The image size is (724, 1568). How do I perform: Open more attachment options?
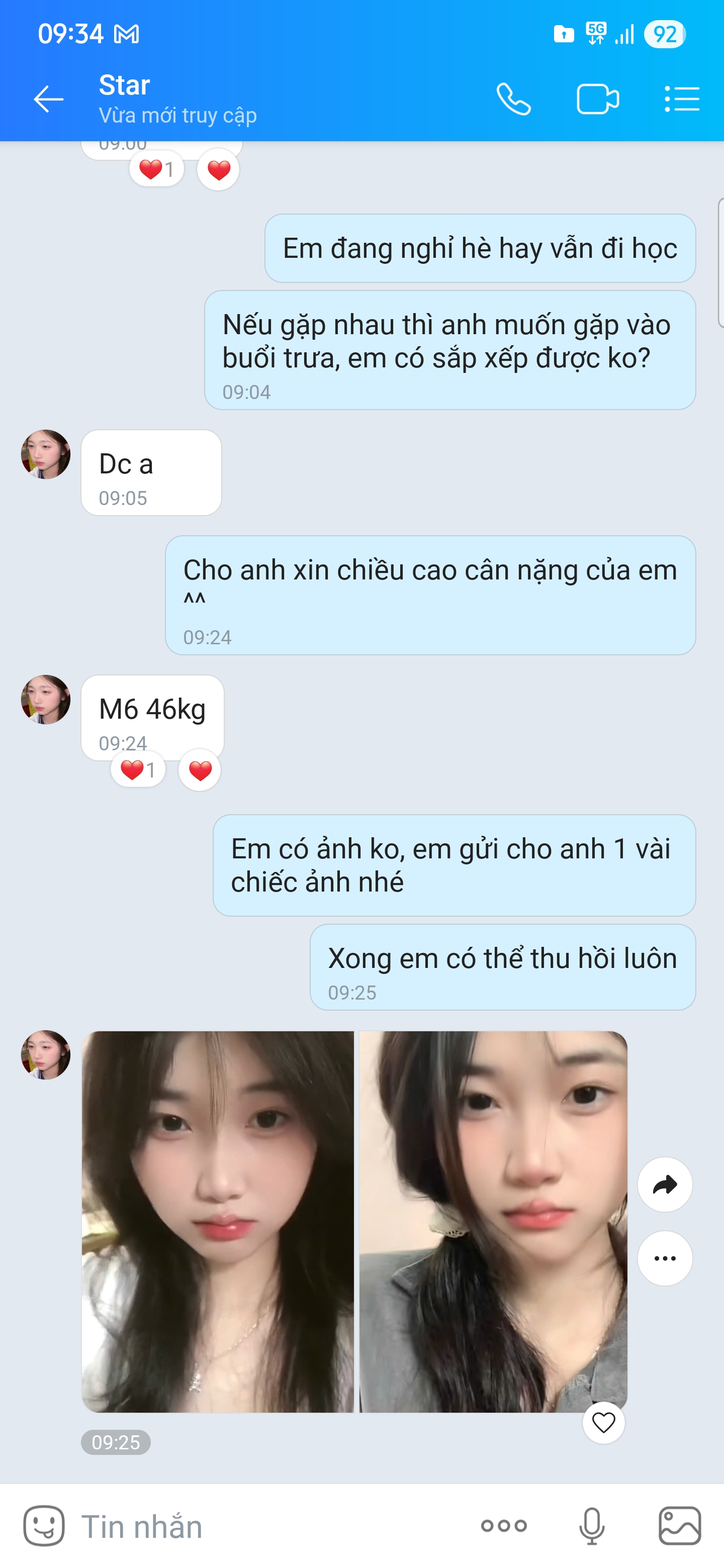504,1525
